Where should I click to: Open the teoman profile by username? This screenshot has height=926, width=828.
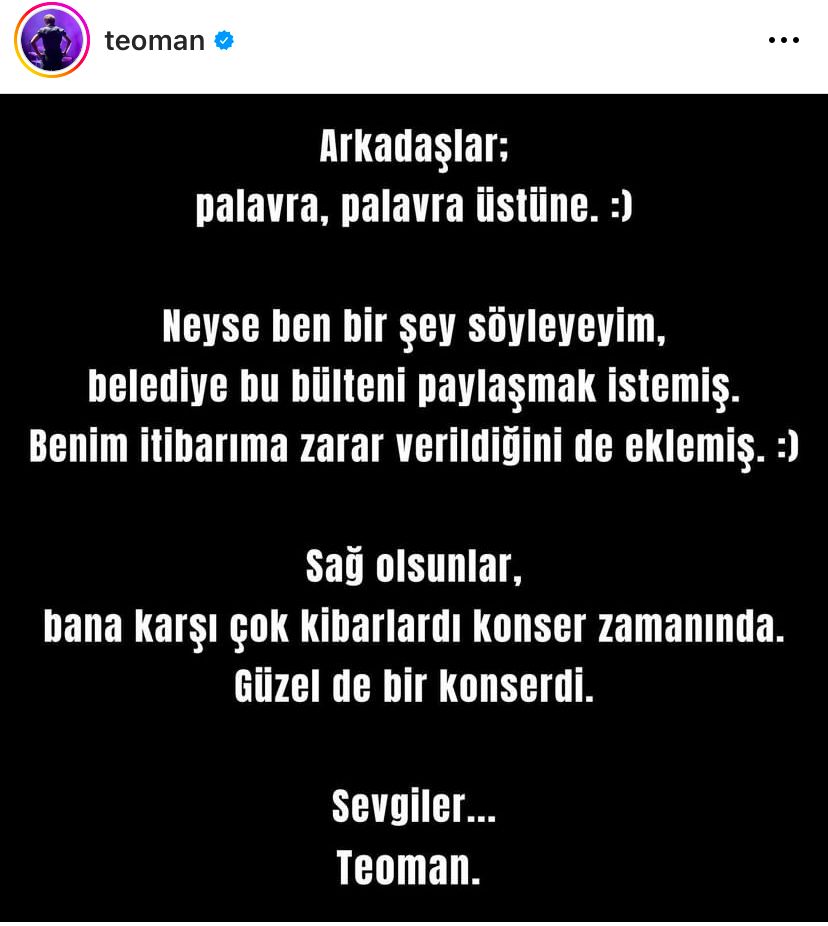[154, 41]
